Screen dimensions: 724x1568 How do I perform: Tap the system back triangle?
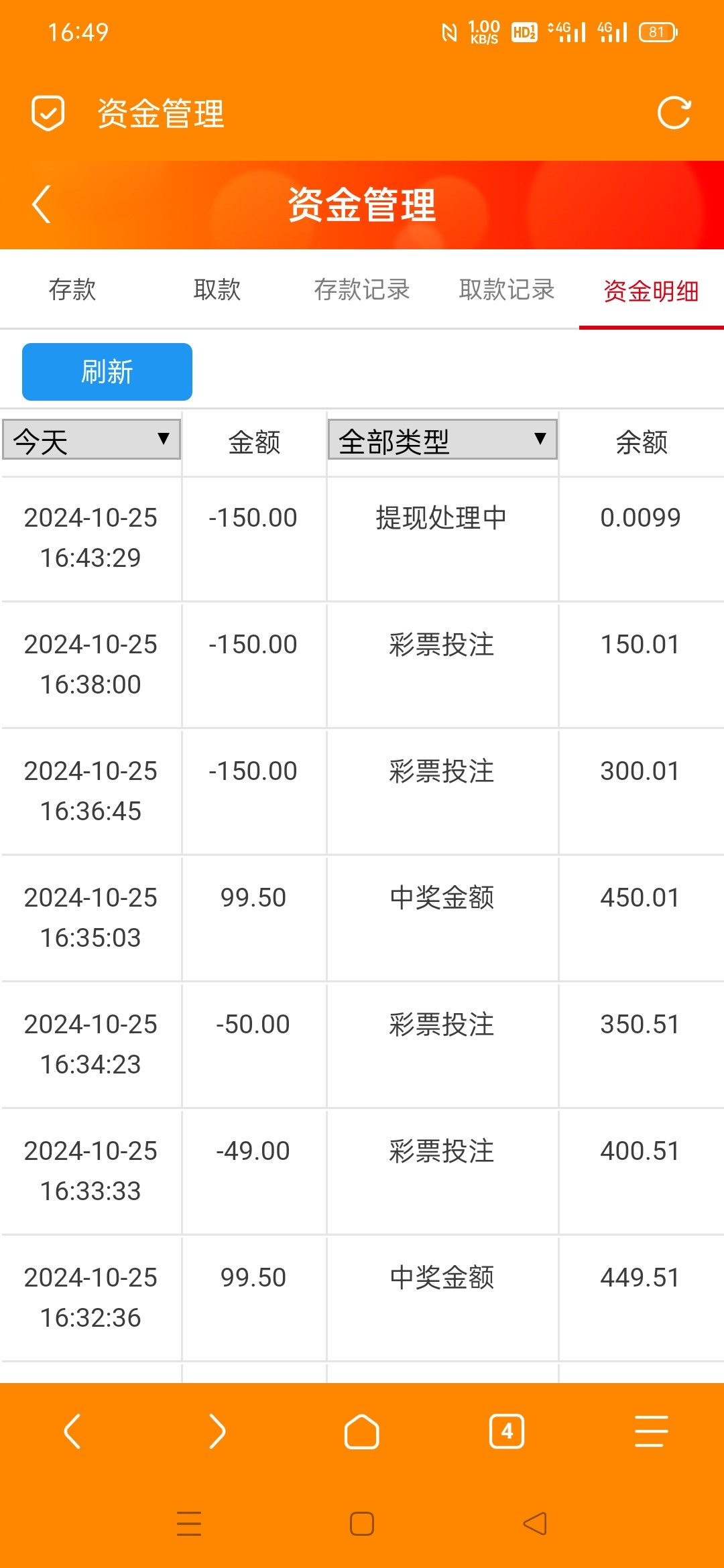pos(535,1524)
